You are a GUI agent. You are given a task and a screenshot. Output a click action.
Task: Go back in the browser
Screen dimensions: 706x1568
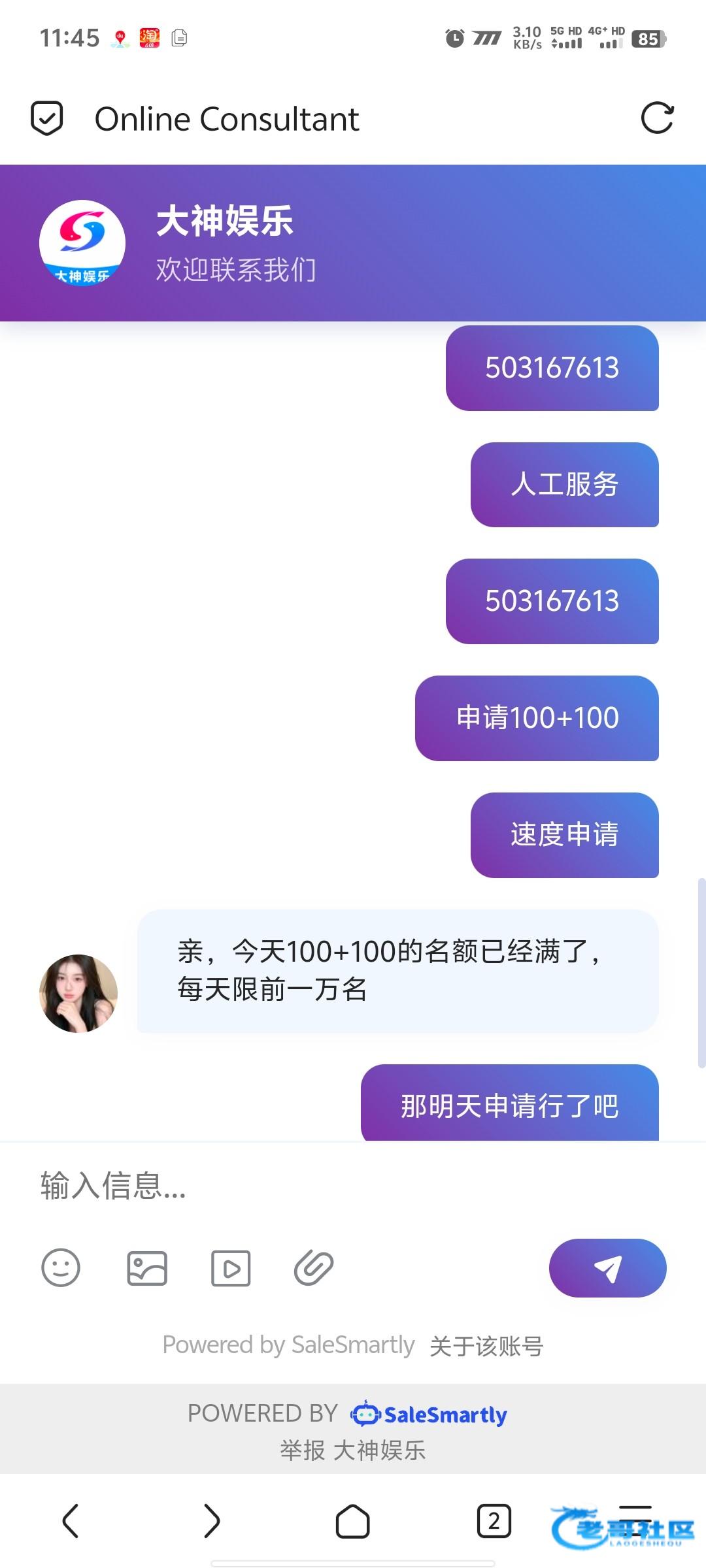[71, 1521]
